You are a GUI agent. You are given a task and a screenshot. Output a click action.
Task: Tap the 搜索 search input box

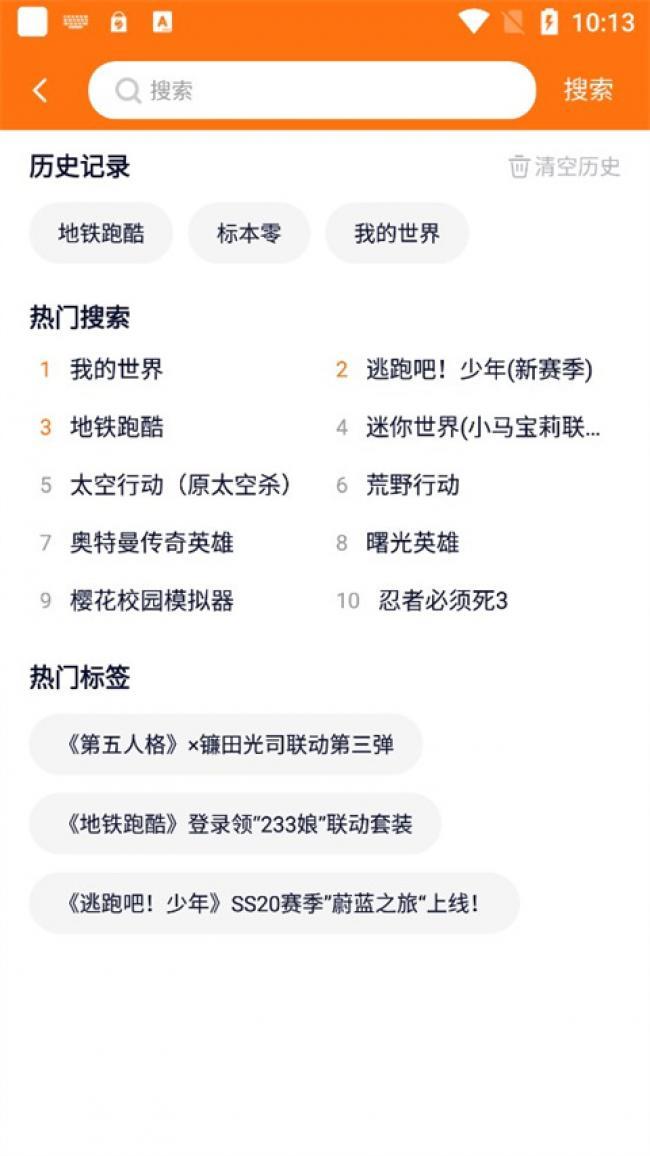(x=312, y=91)
